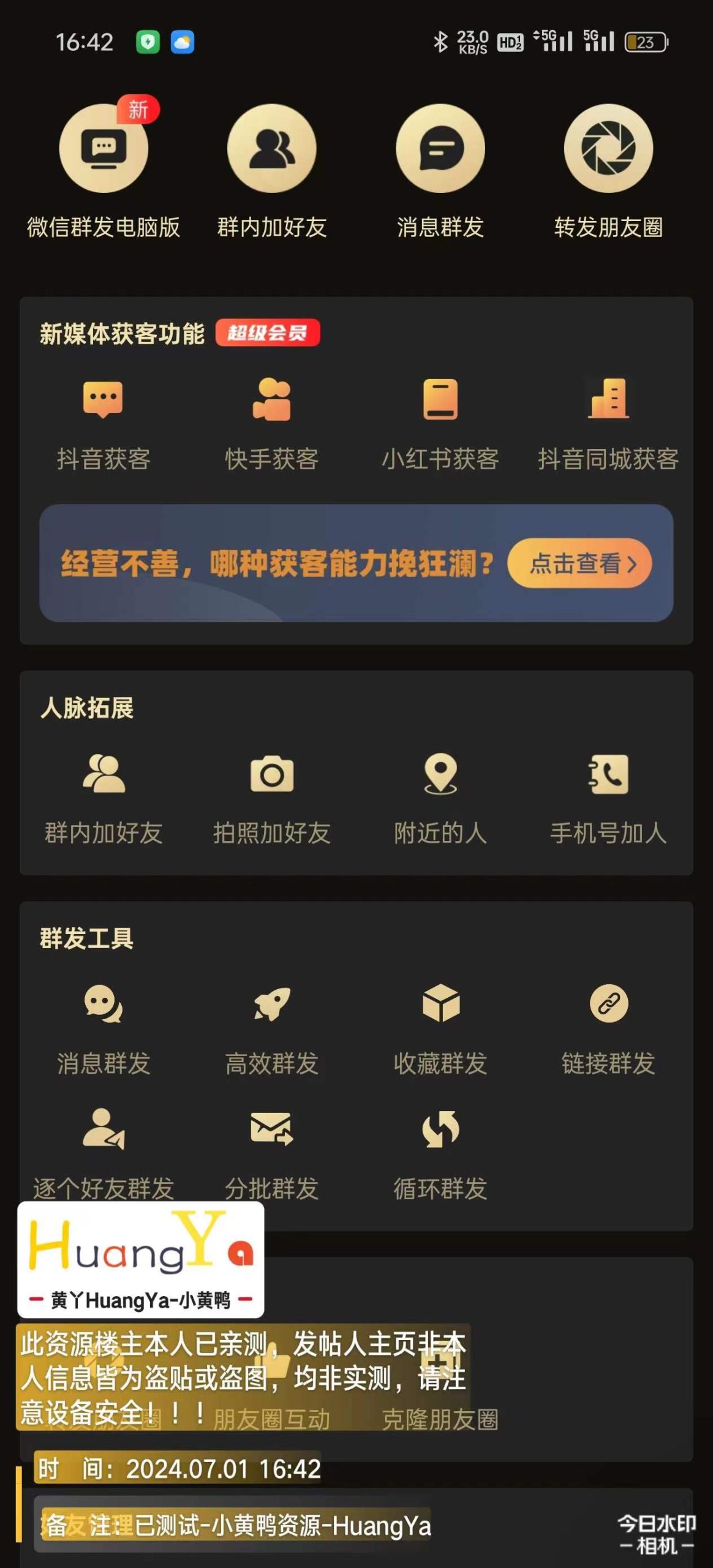Image resolution: width=713 pixels, height=1568 pixels.
Task: Open 抖音同城获客
Action: [x=608, y=424]
